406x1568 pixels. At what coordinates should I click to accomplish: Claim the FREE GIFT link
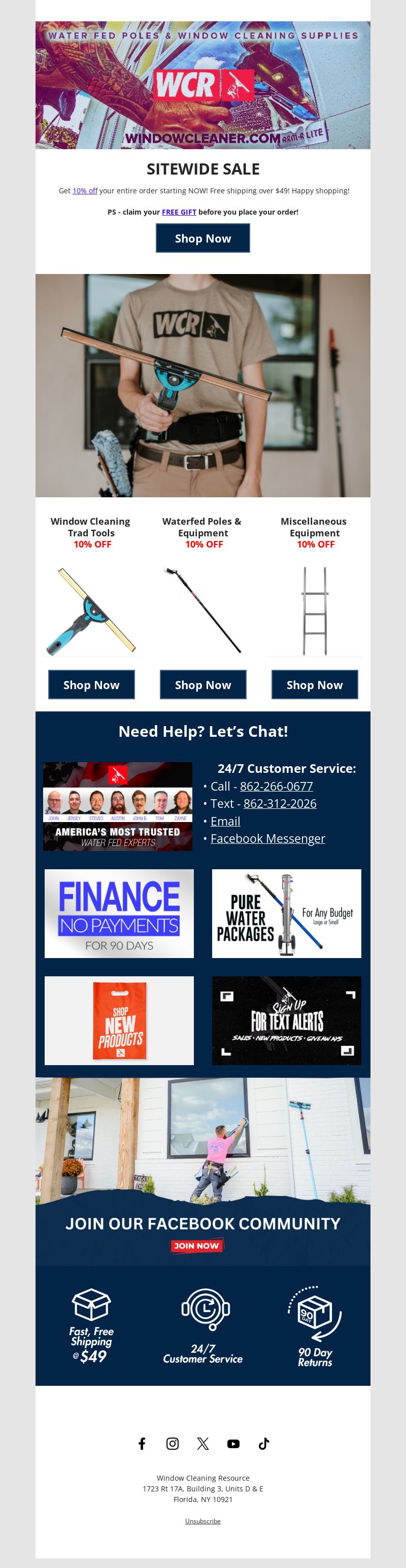178,212
